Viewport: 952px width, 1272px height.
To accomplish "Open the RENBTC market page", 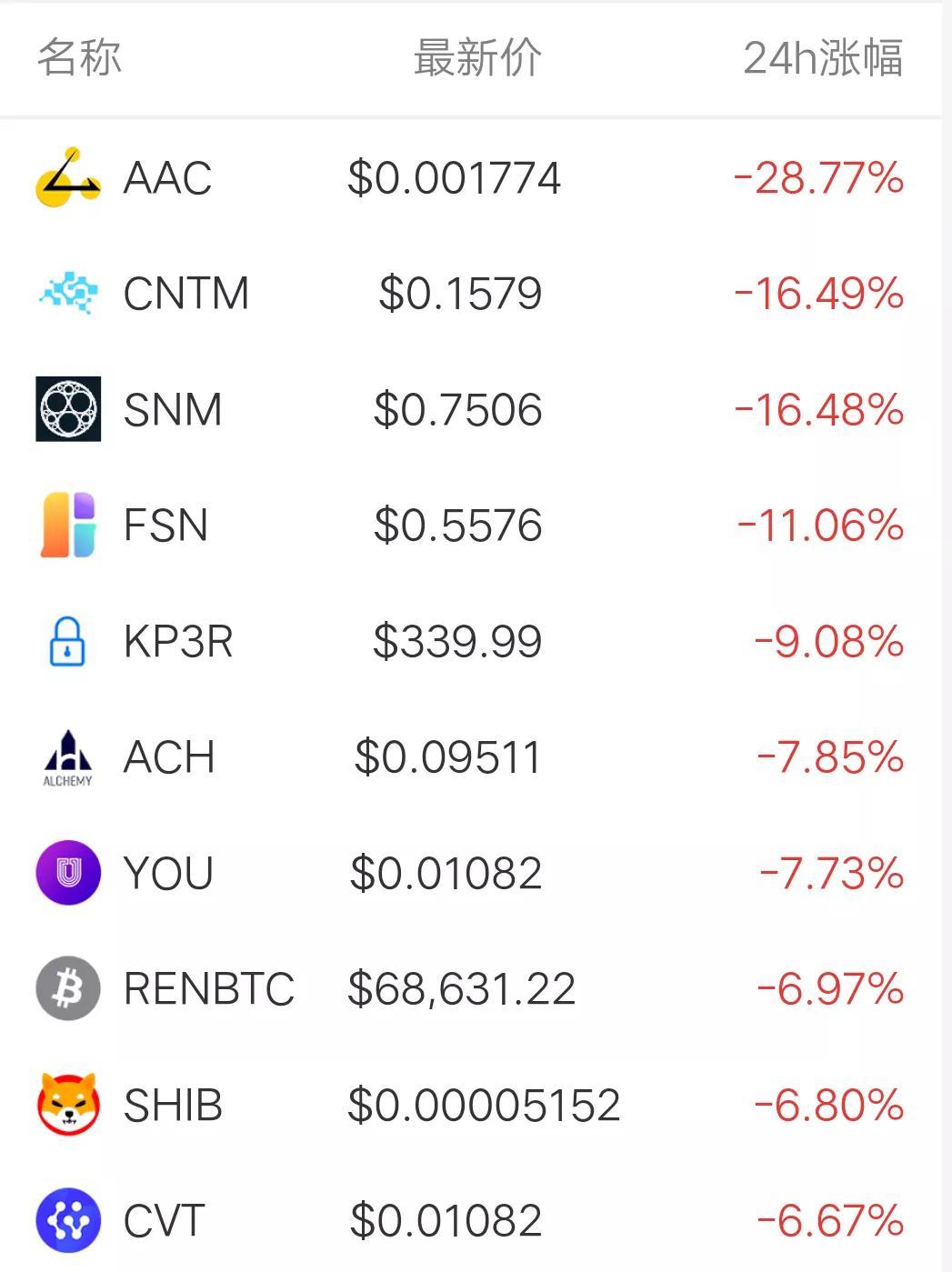I will (x=209, y=989).
